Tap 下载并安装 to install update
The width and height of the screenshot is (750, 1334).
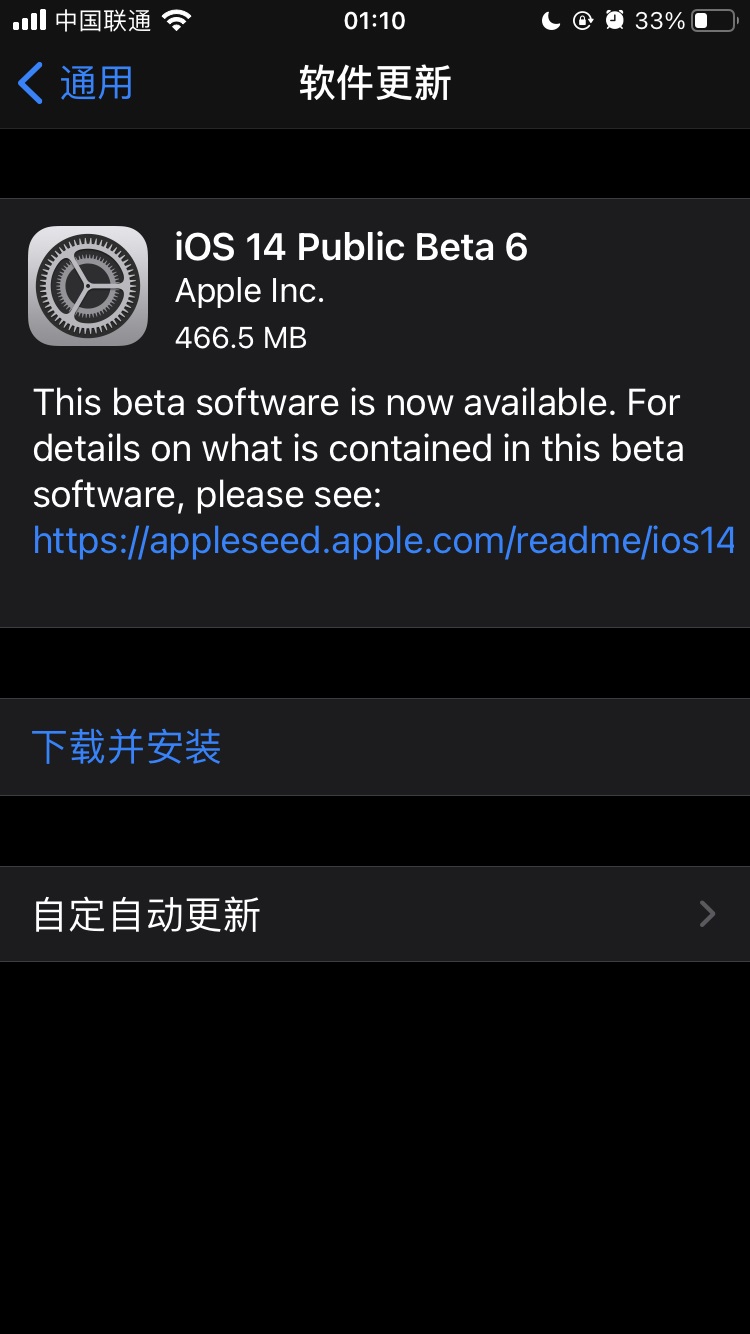point(375,747)
